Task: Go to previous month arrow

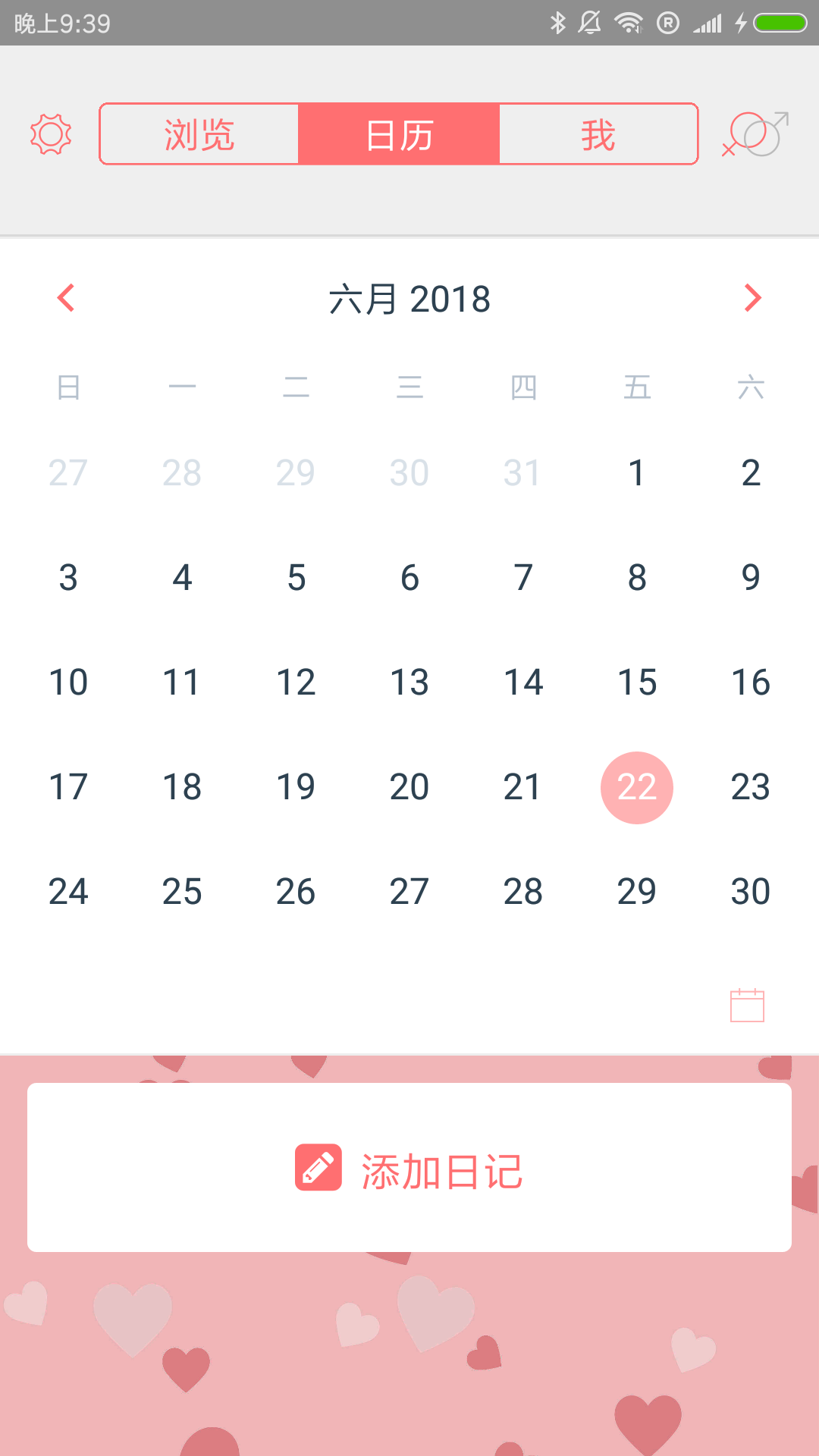Action: coord(67,298)
